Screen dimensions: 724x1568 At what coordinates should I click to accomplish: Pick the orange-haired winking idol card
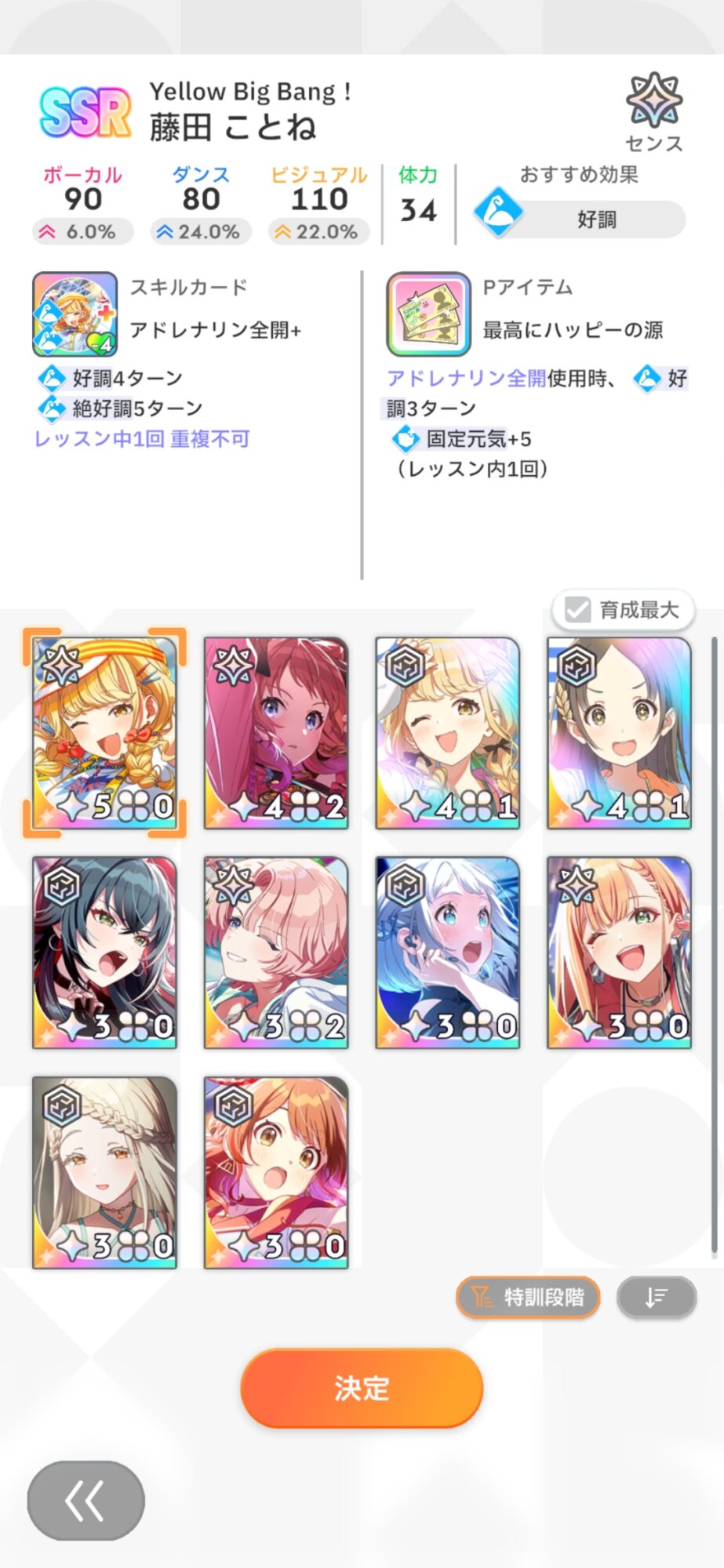(x=620, y=953)
